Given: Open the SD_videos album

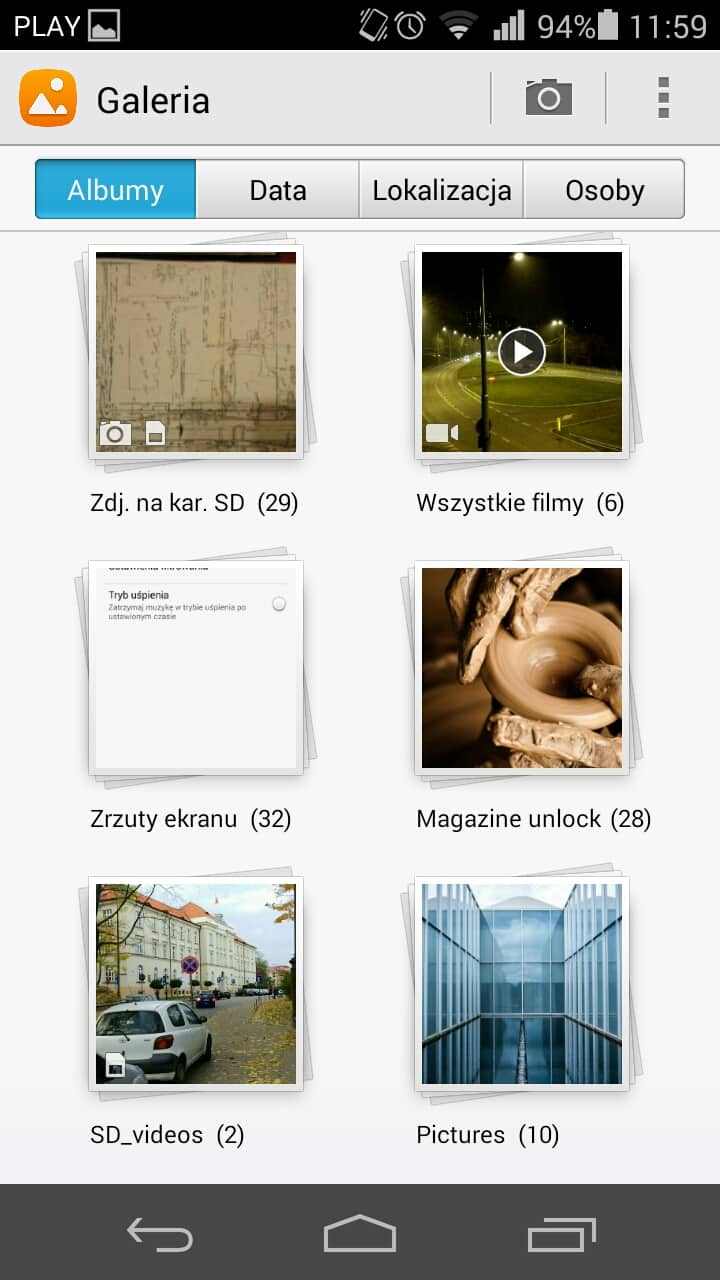Looking at the screenshot, I should pos(196,984).
